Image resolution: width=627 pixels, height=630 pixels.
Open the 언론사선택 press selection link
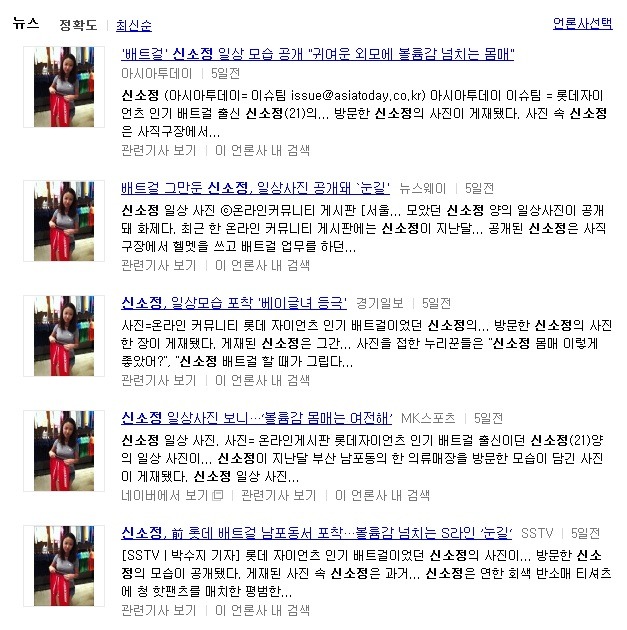point(583,24)
